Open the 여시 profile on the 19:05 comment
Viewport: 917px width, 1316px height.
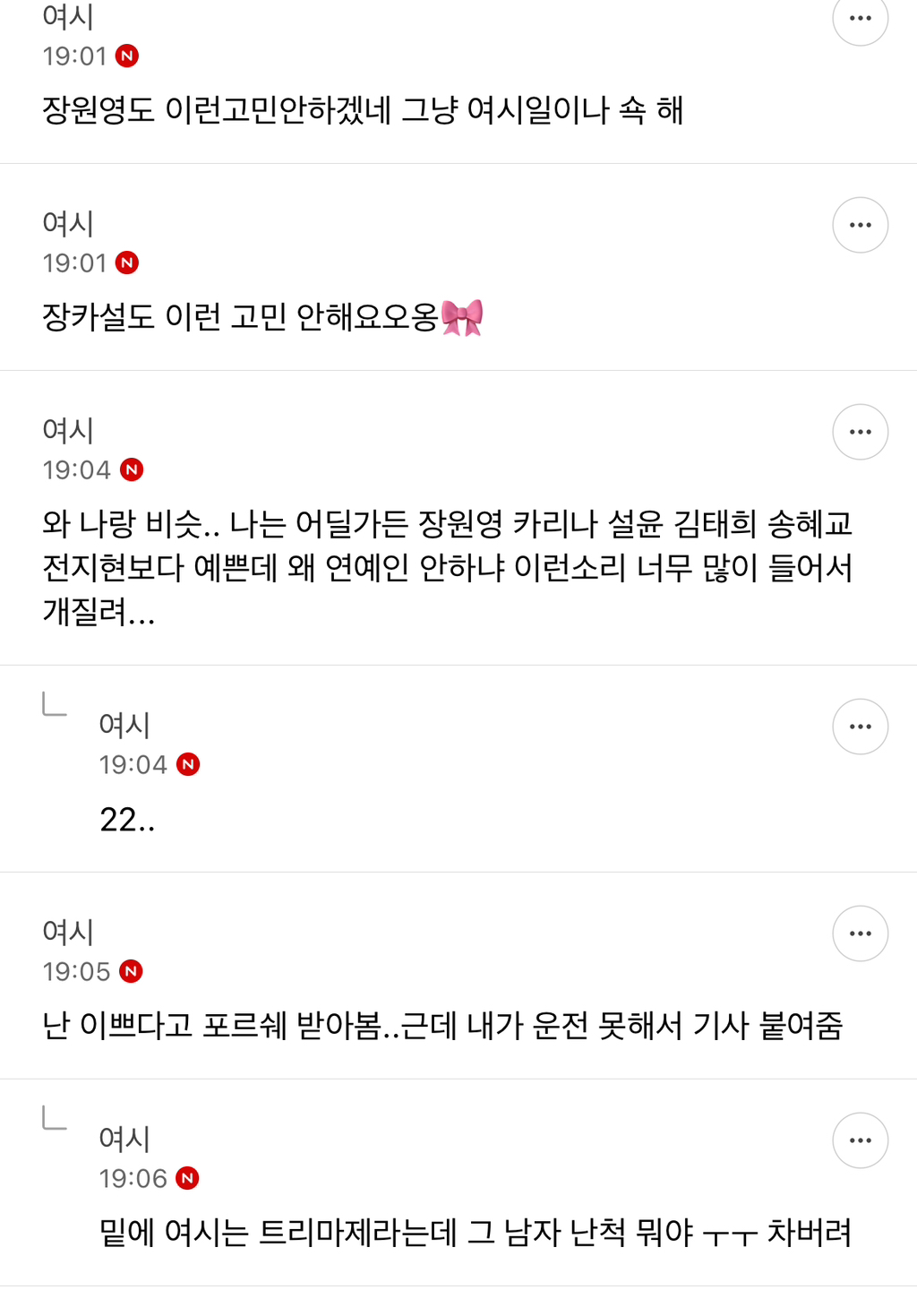(x=68, y=932)
